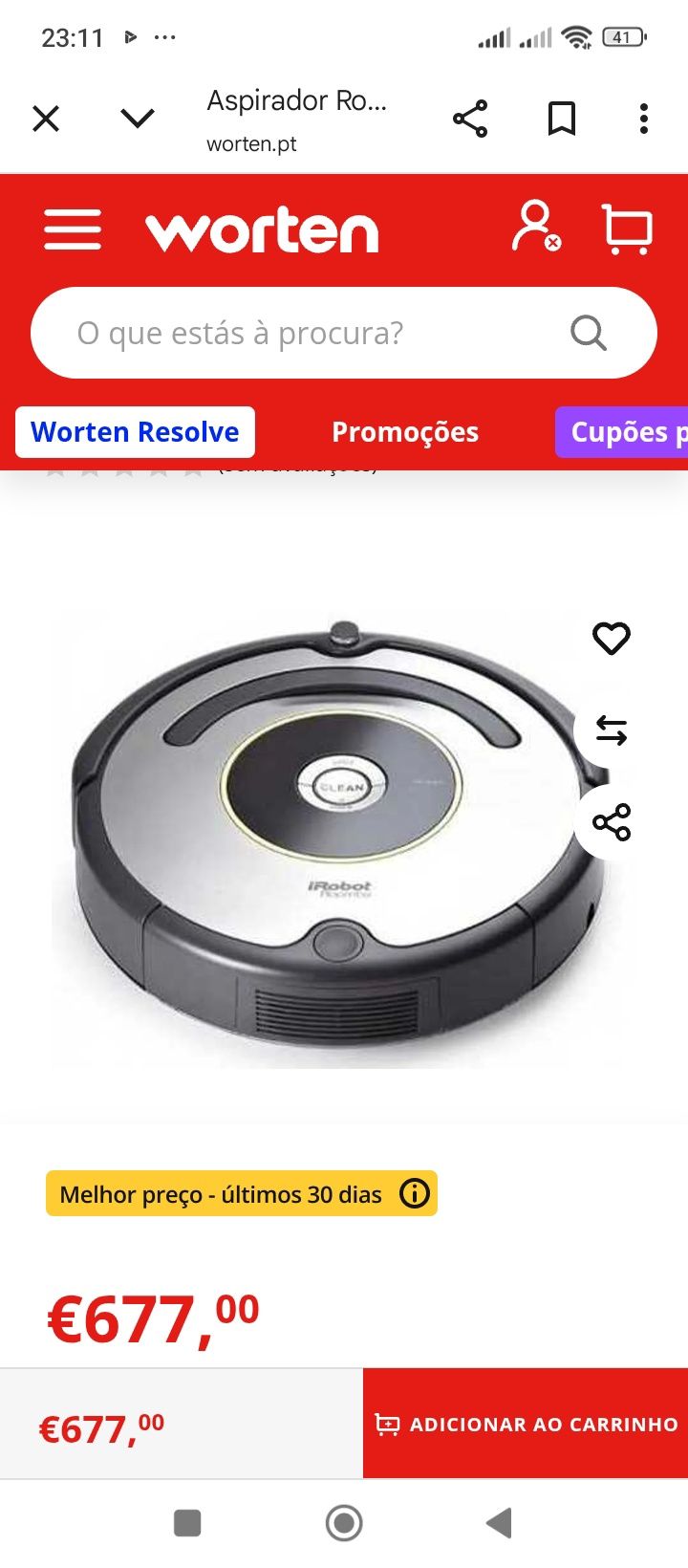Go to the home screen via navigation bar
688x1568 pixels.
click(344, 1523)
